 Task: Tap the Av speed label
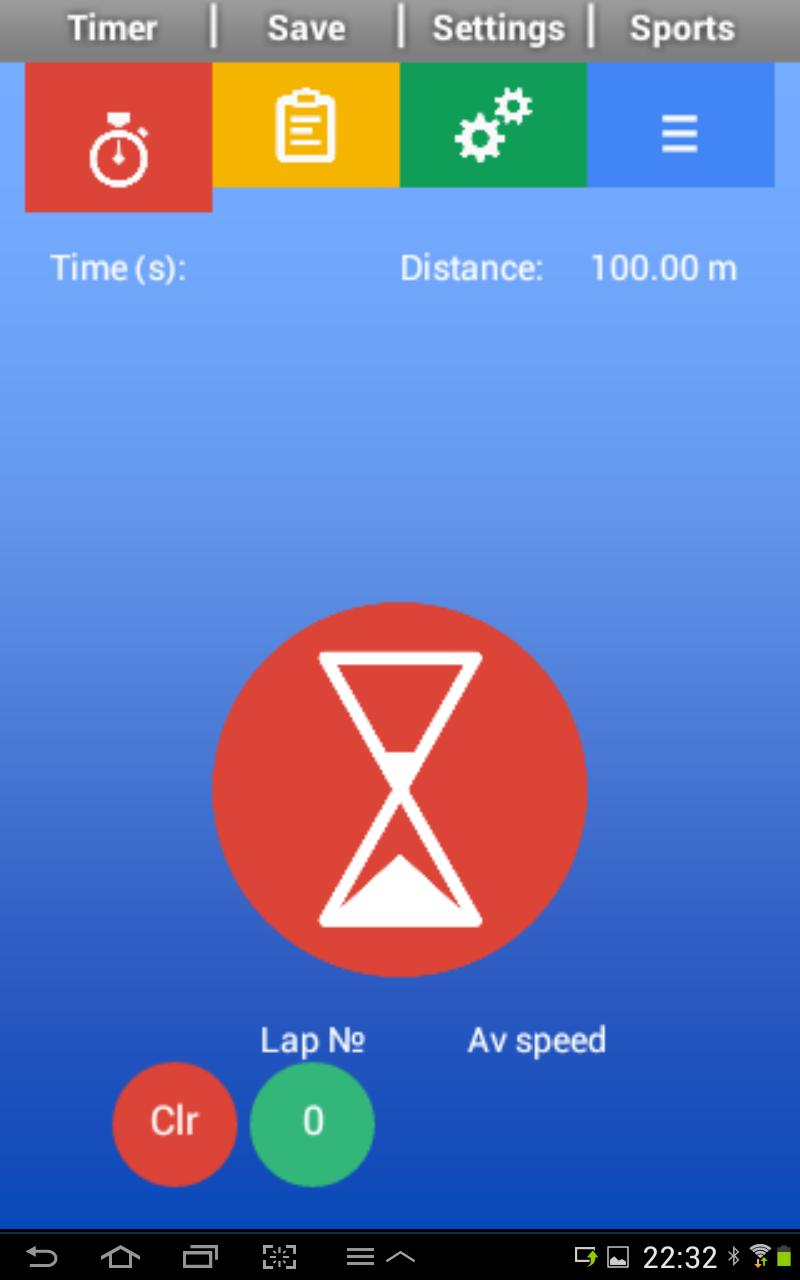pos(536,1040)
